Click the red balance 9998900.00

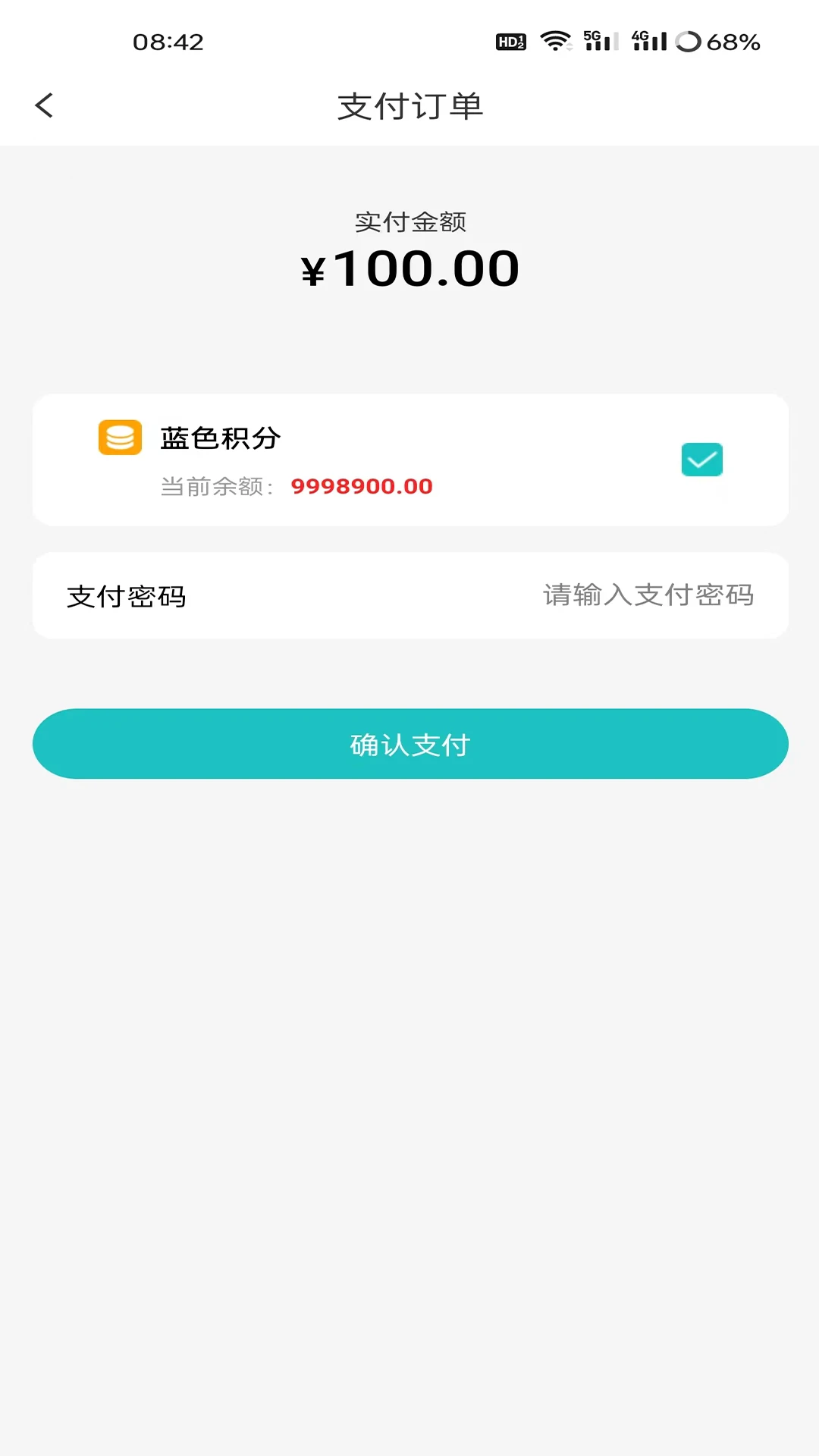(362, 487)
